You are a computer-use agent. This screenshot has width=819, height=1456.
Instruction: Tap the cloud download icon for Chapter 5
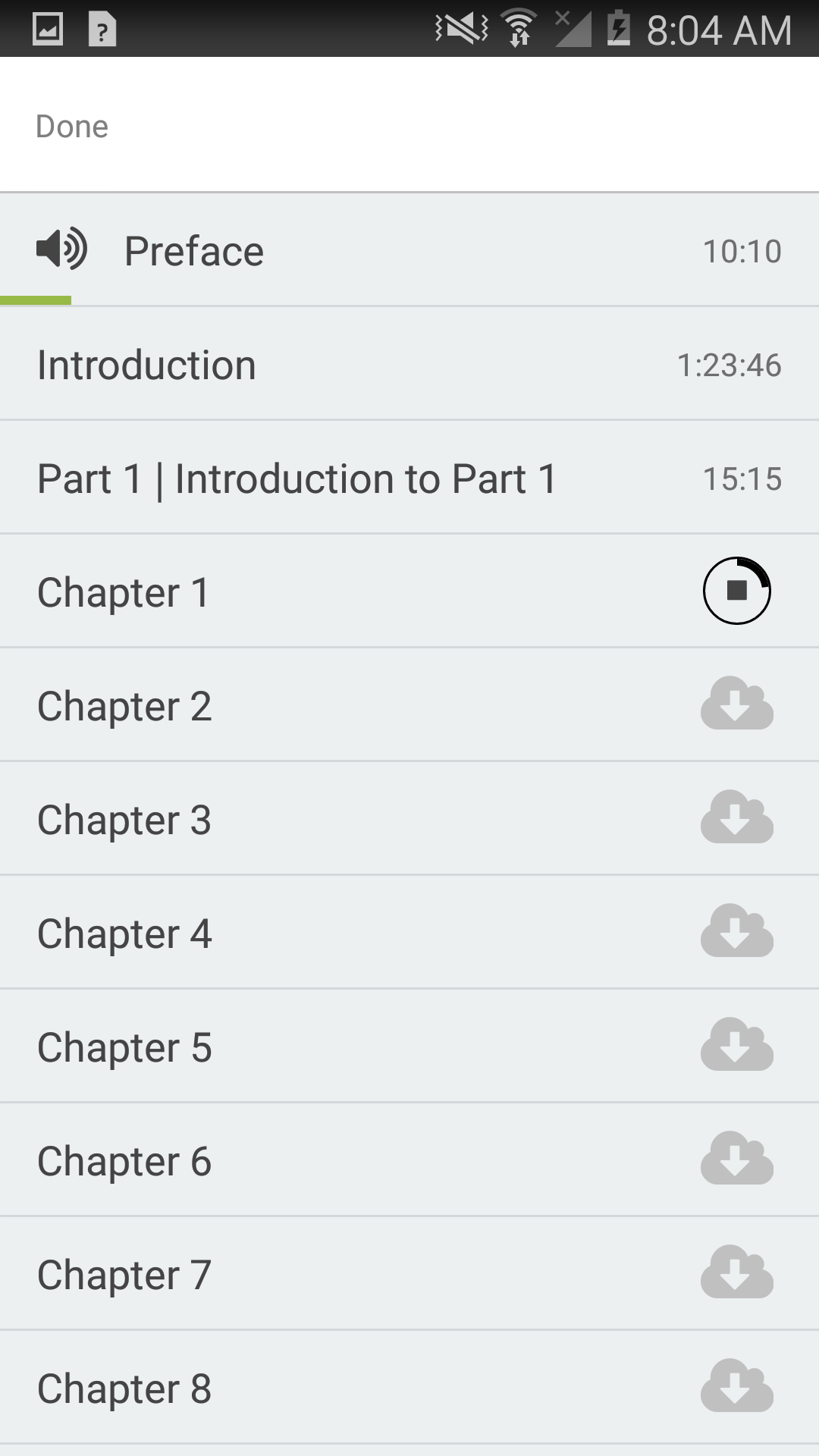(737, 1044)
